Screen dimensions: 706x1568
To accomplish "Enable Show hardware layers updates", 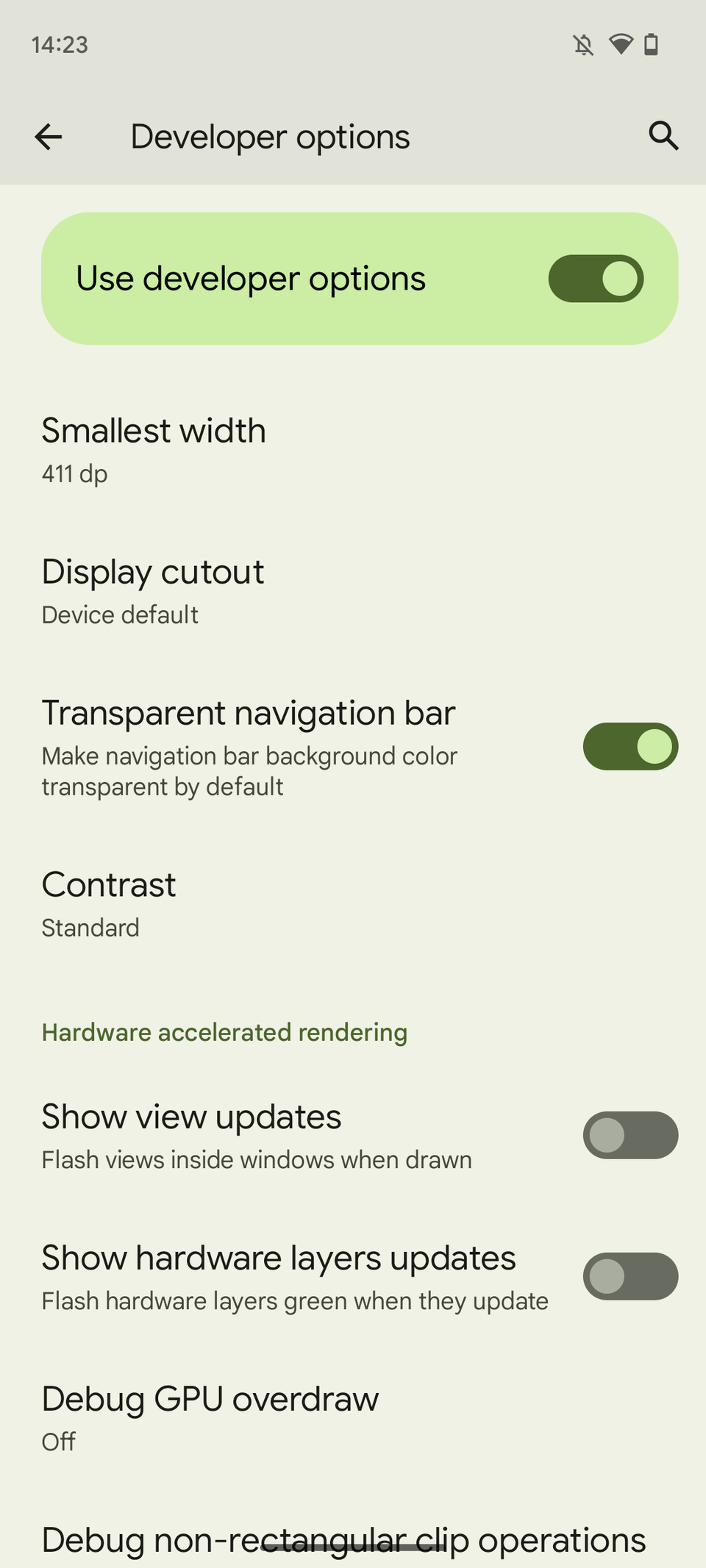I will click(x=630, y=1276).
